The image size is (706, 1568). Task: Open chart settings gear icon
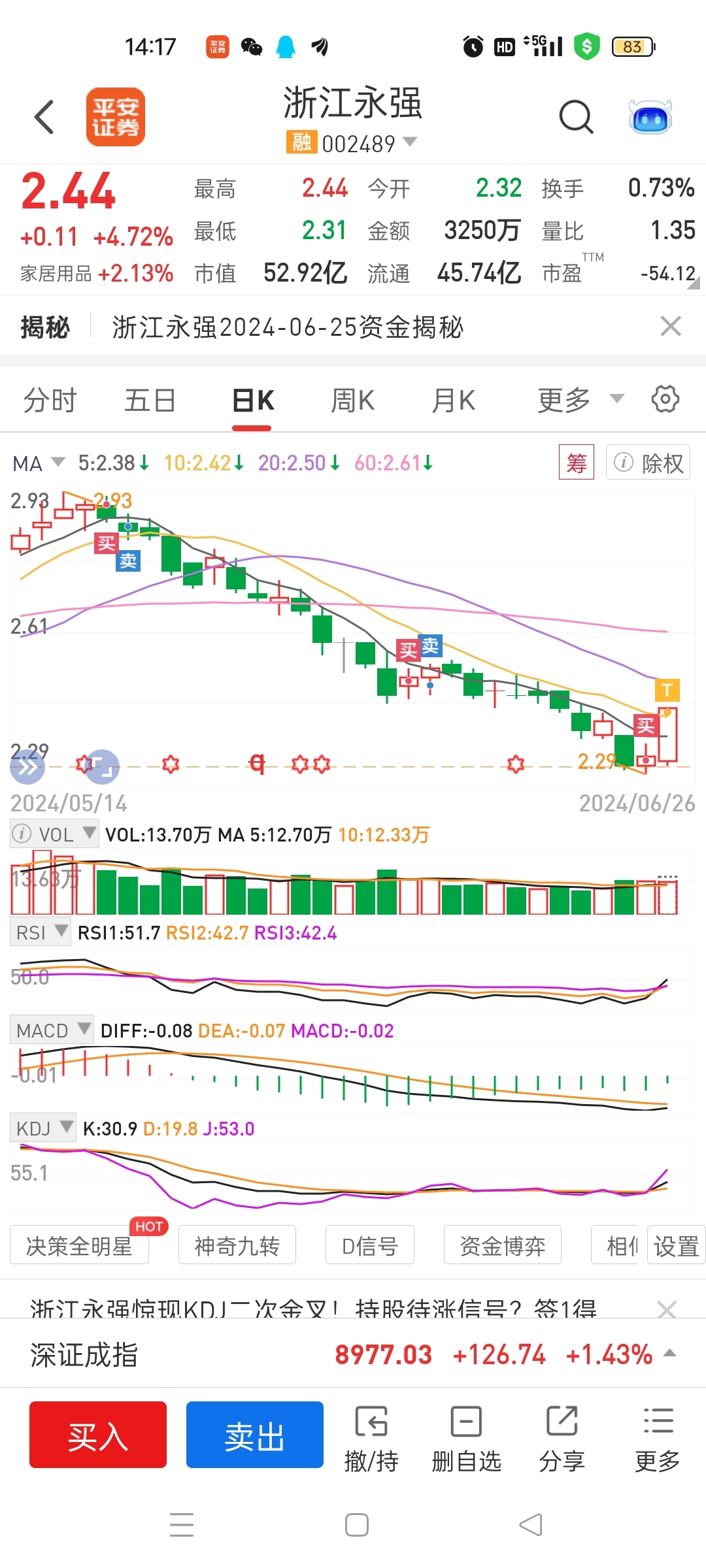(x=665, y=399)
